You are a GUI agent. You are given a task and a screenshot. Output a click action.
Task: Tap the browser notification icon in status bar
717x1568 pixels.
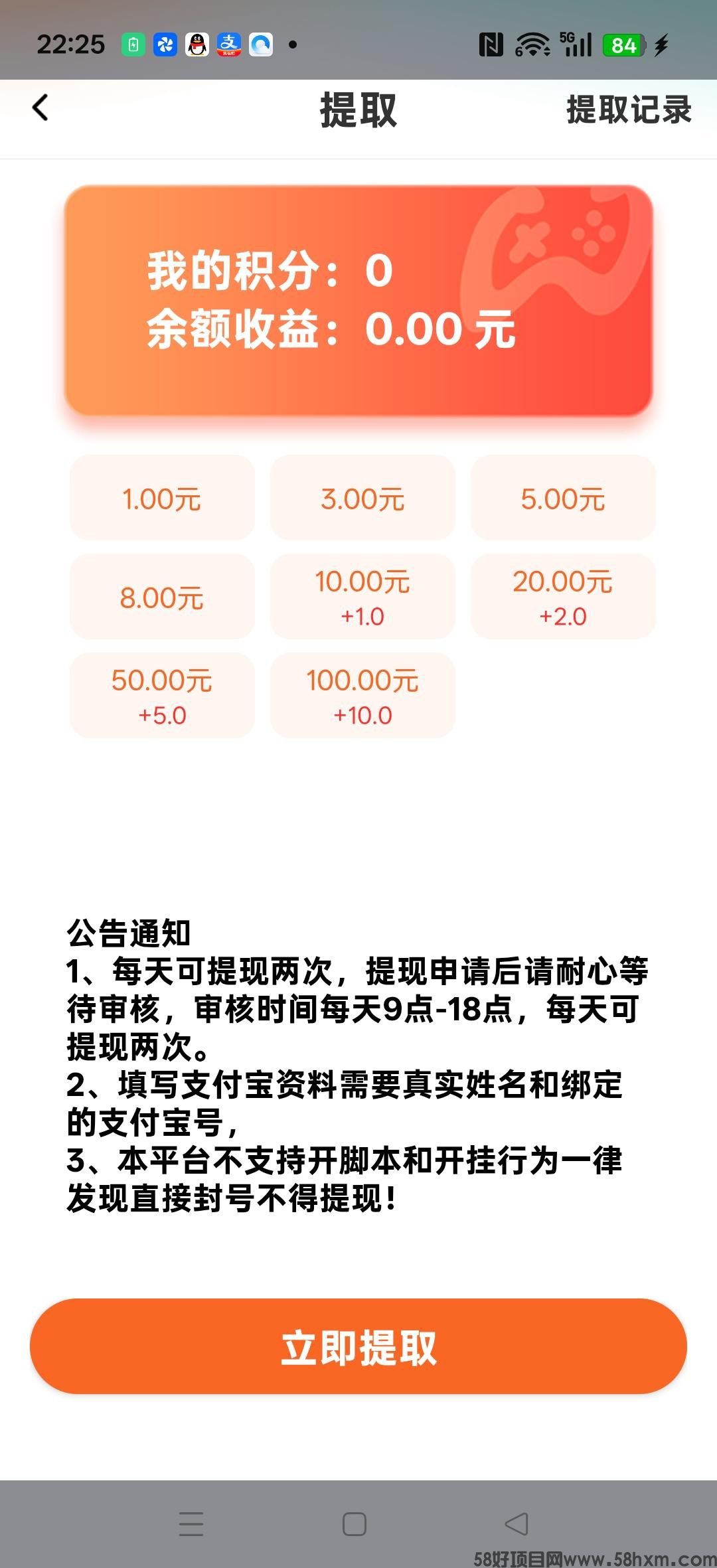[x=260, y=45]
